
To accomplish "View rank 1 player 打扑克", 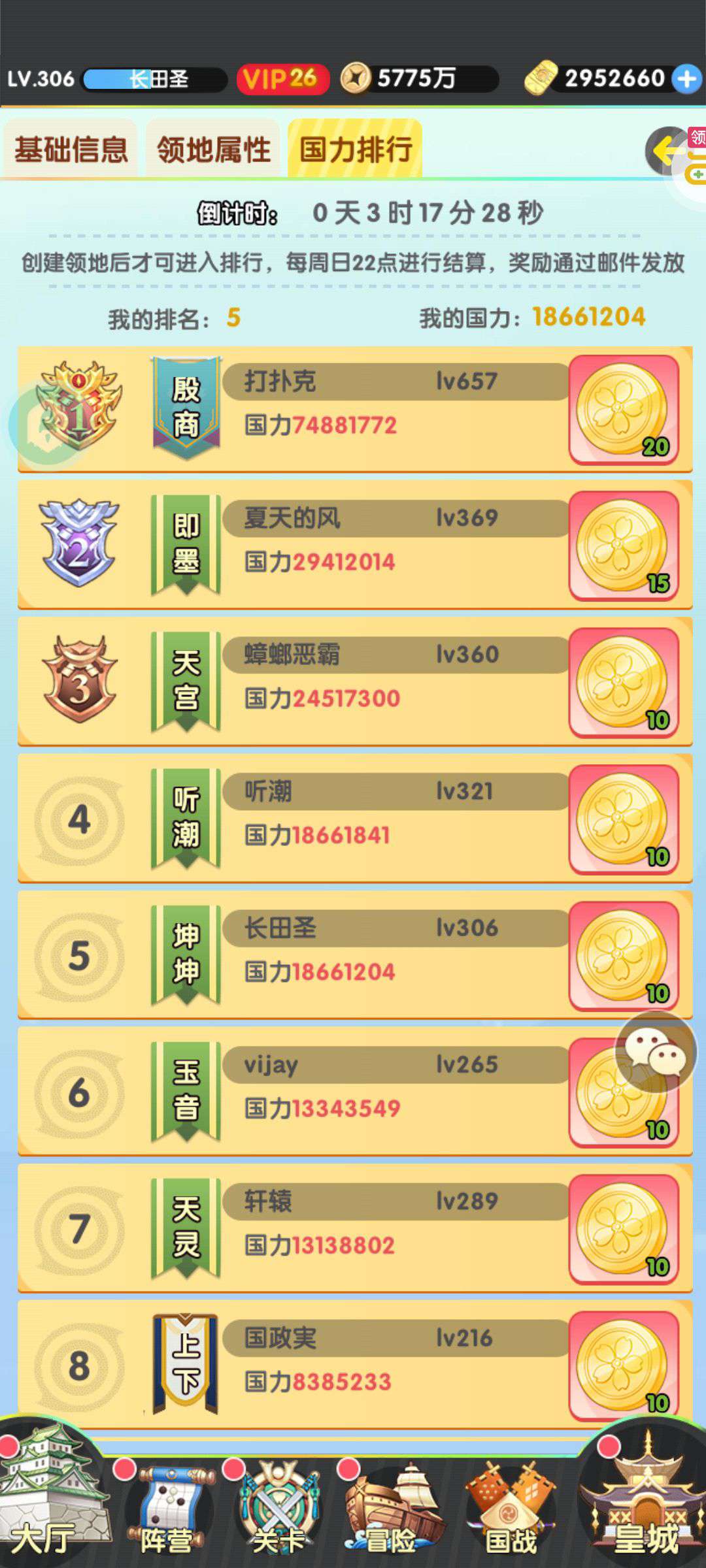I will [355, 409].
